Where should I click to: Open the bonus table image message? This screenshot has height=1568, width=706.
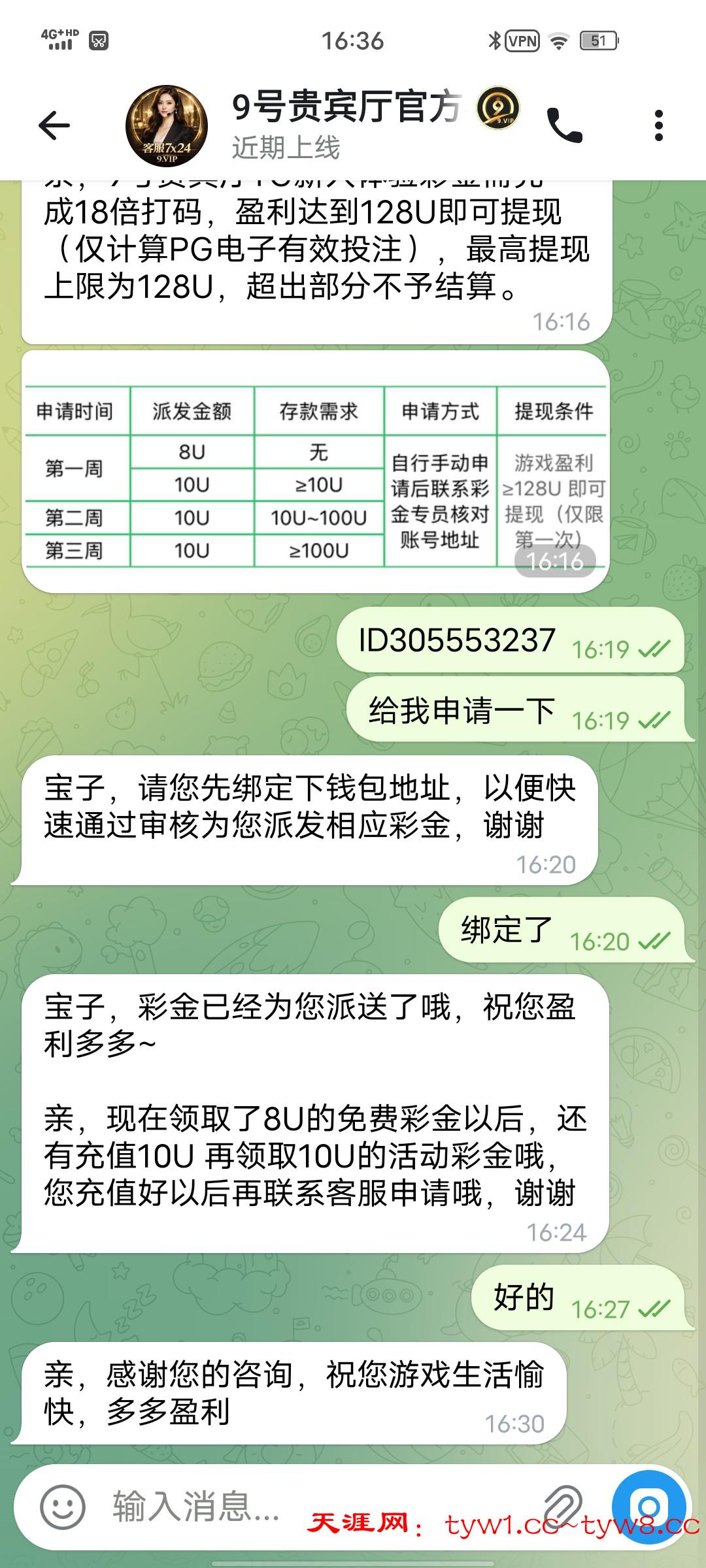[x=316, y=473]
